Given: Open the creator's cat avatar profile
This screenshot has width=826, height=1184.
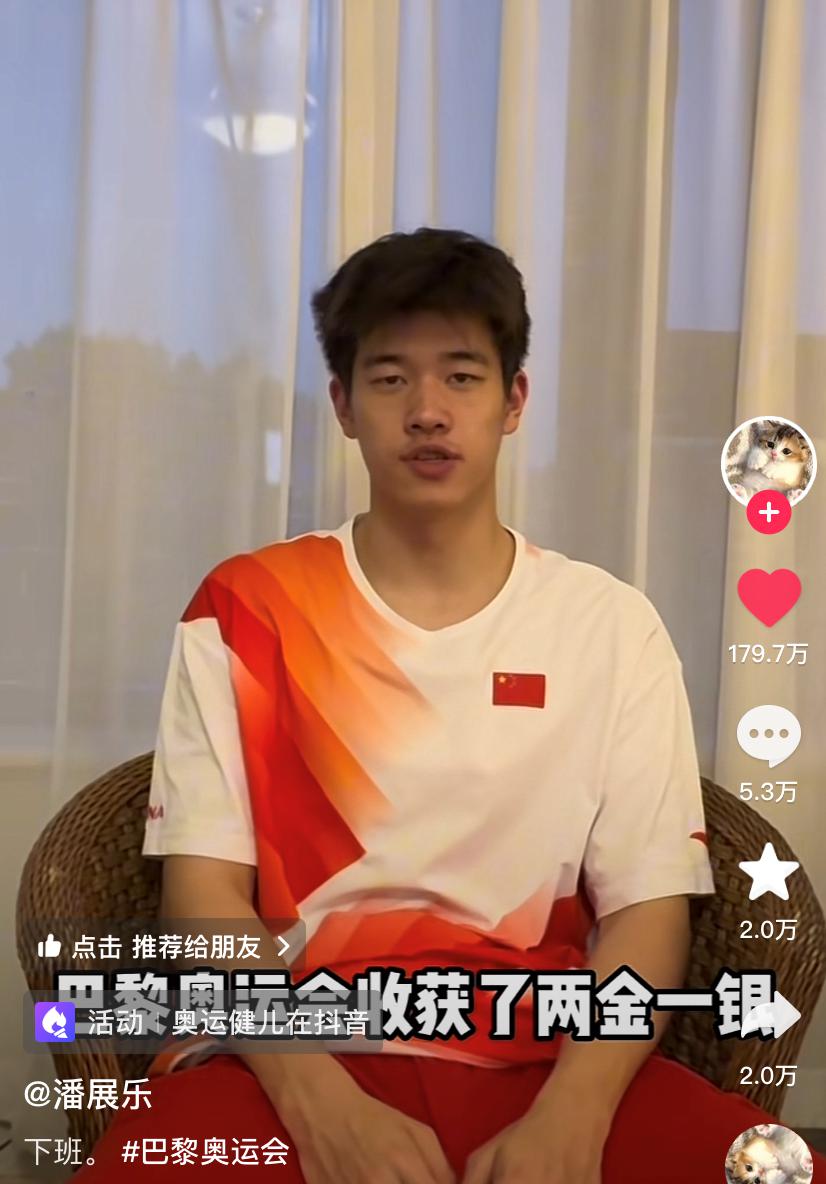Looking at the screenshot, I should coord(768,460).
